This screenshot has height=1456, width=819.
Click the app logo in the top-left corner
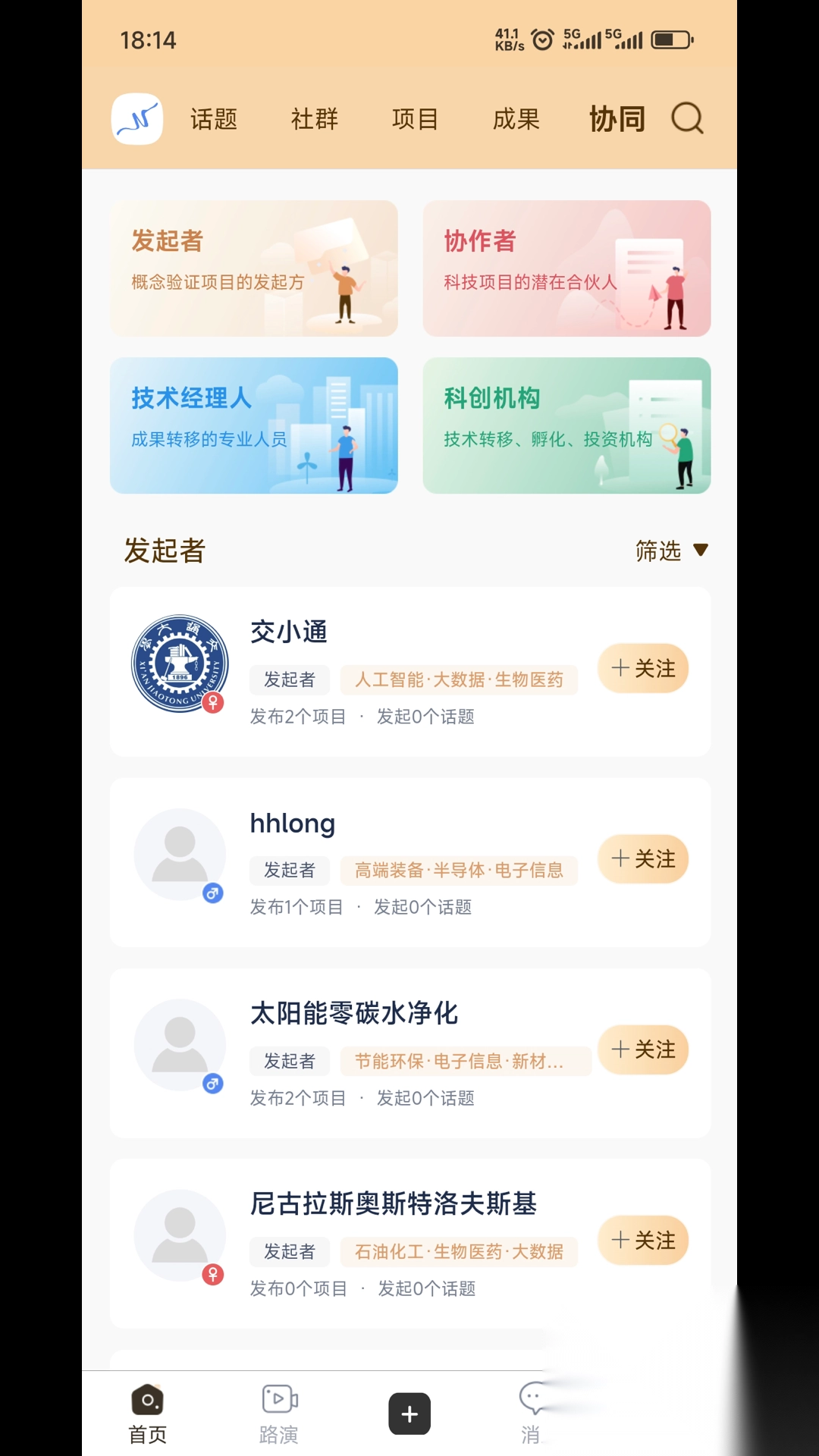[x=136, y=120]
